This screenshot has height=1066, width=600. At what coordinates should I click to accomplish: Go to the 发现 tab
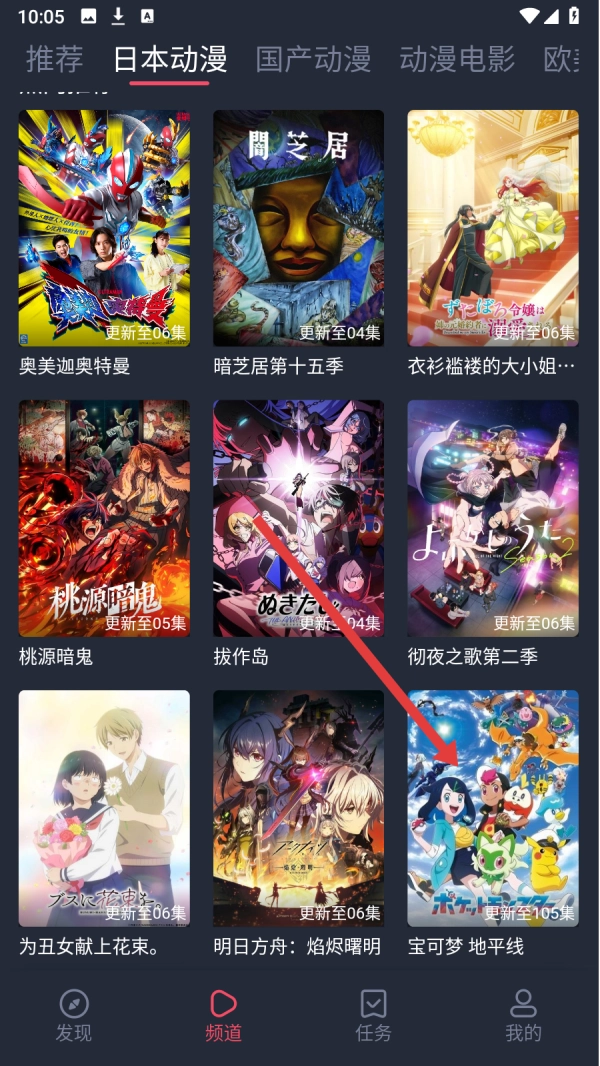[x=74, y=1016]
